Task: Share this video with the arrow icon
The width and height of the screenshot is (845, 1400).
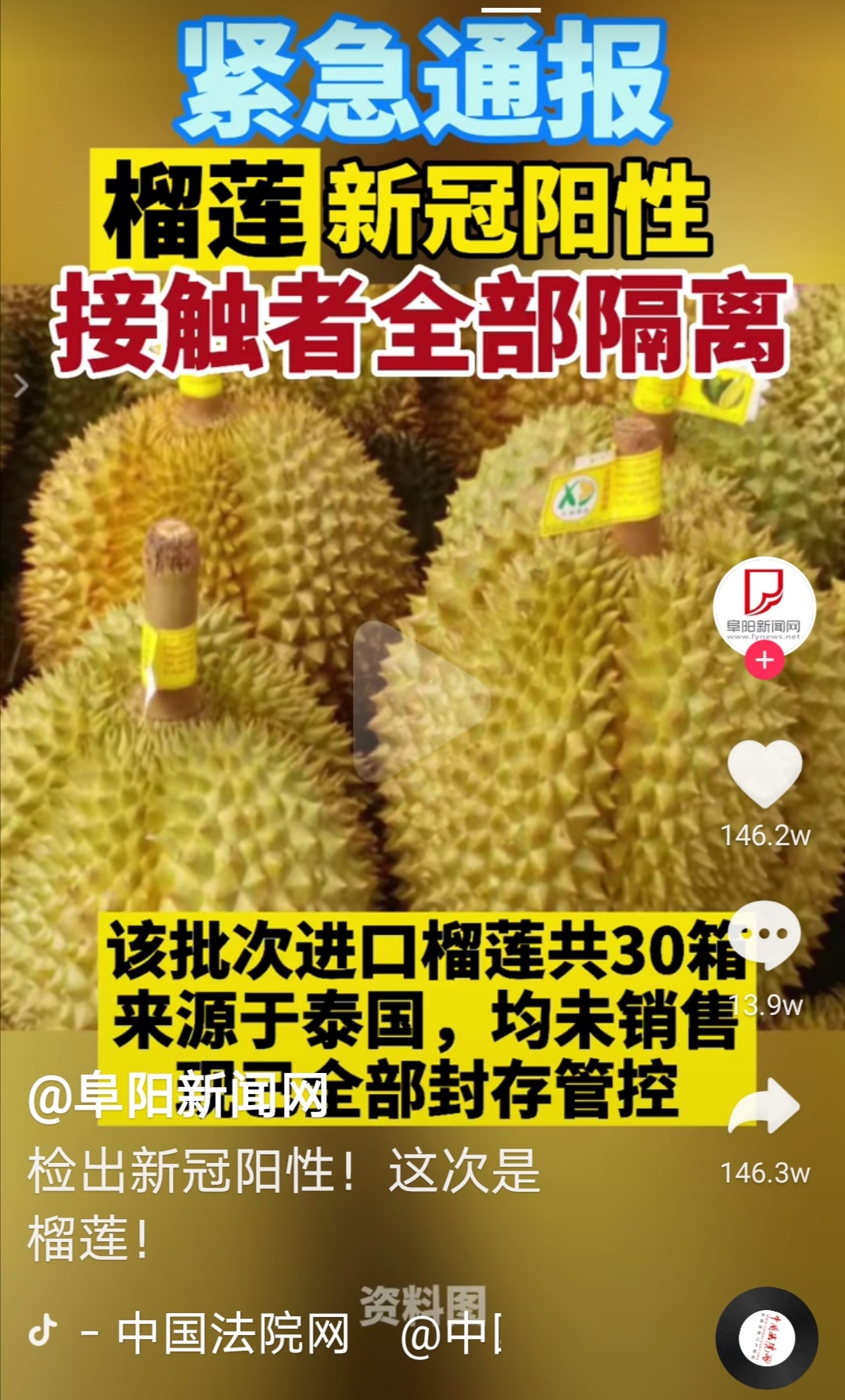Action: pos(764,1107)
